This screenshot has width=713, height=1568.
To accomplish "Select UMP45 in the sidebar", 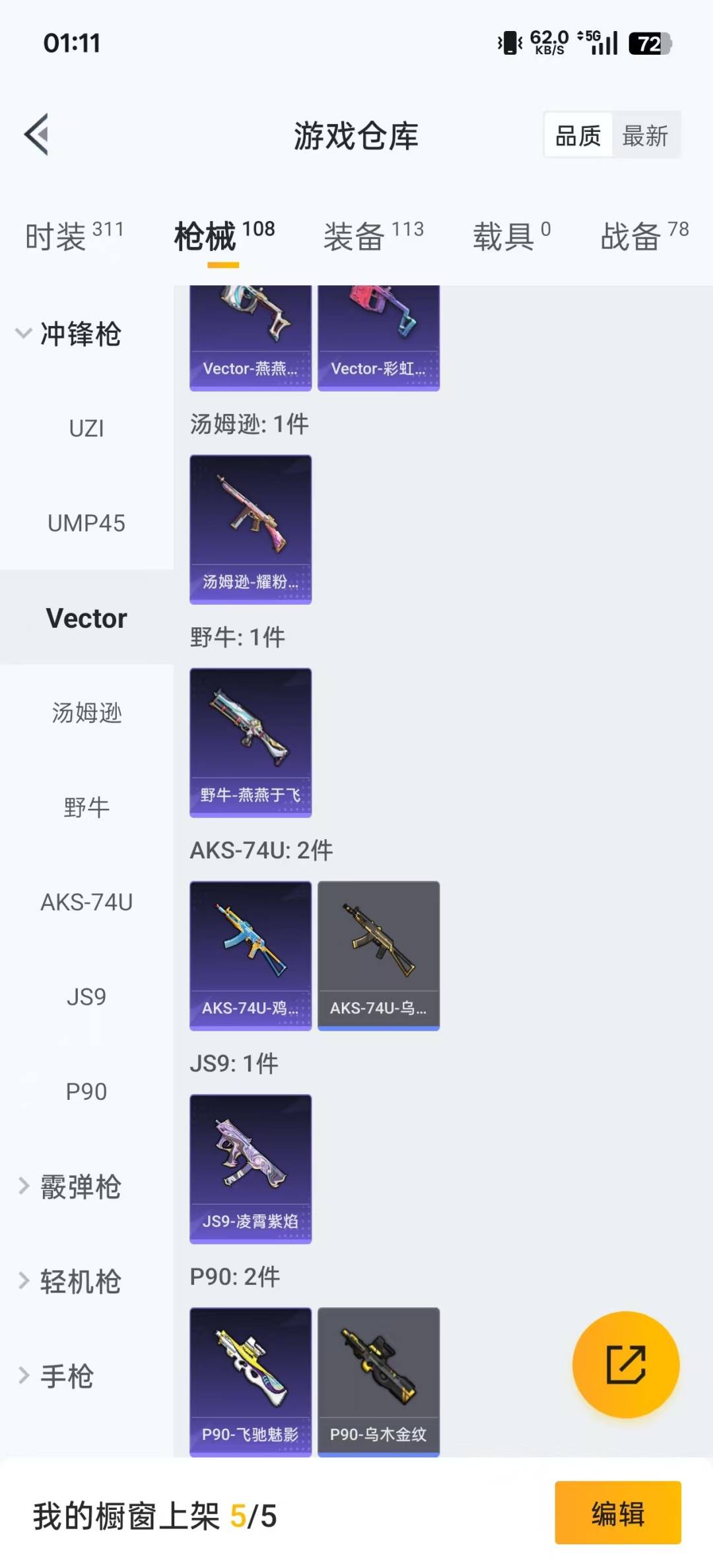I will coord(86,524).
